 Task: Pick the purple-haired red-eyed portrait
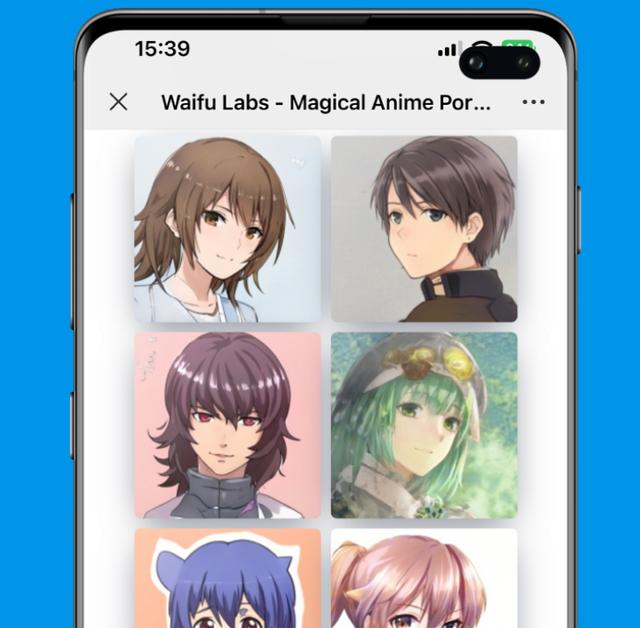click(x=228, y=424)
